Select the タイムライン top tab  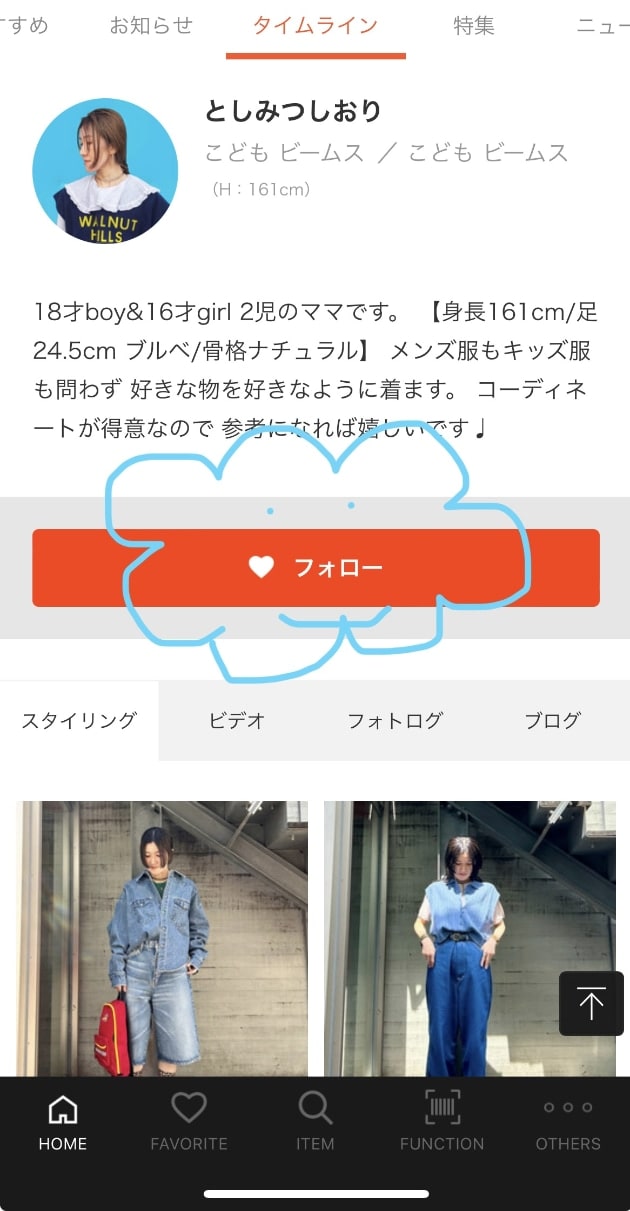click(x=315, y=25)
